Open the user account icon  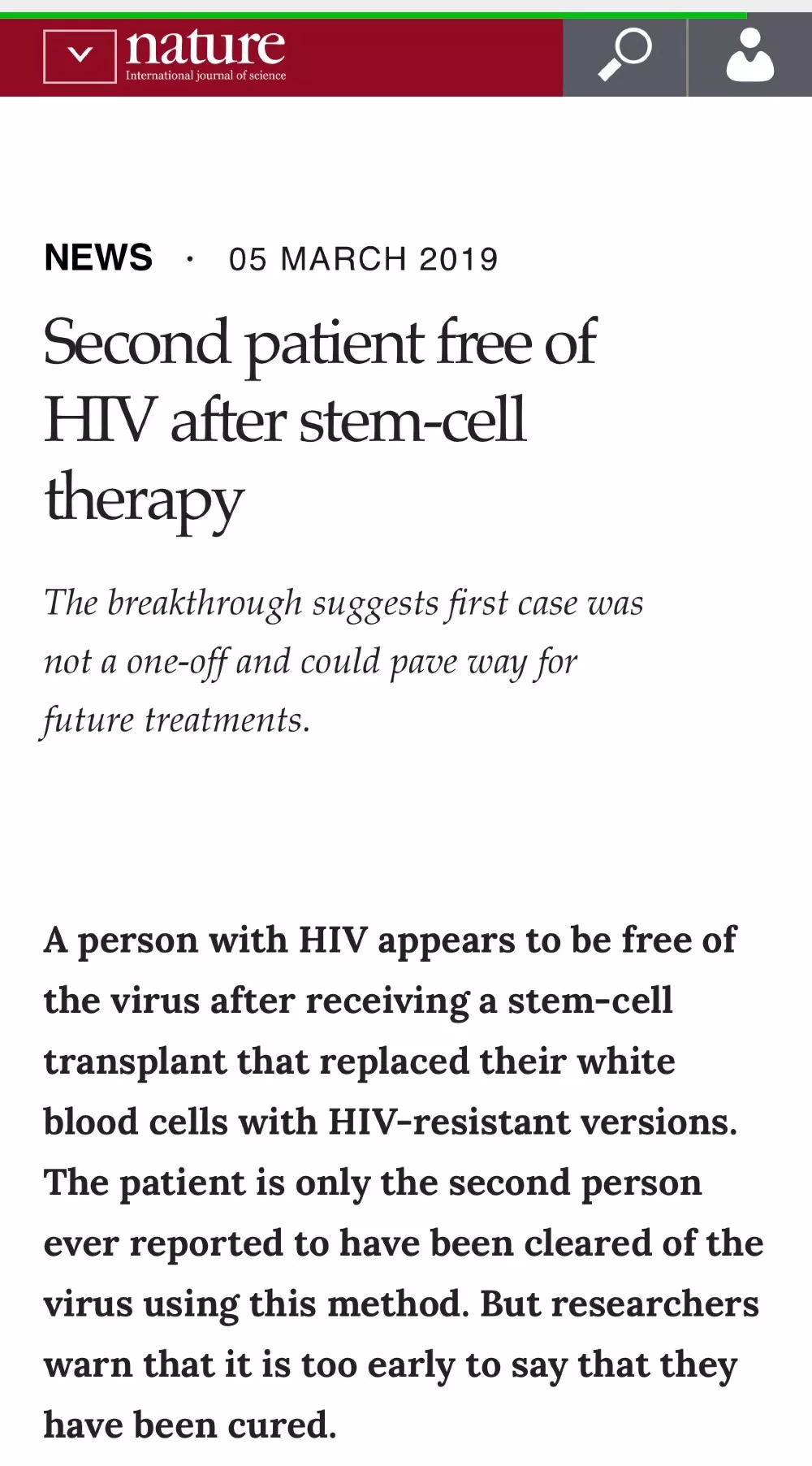tap(750, 55)
